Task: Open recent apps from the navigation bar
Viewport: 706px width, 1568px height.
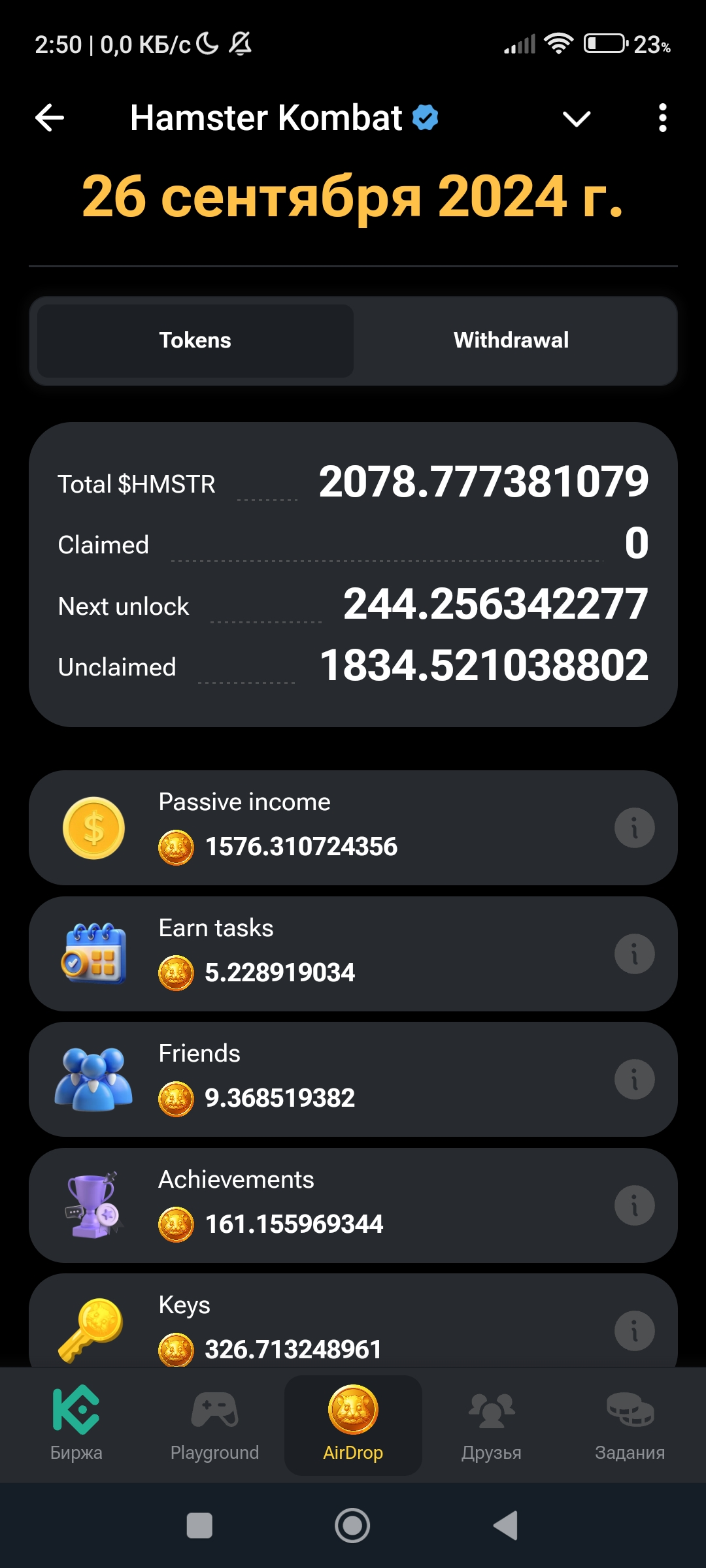Action: 199,1526
